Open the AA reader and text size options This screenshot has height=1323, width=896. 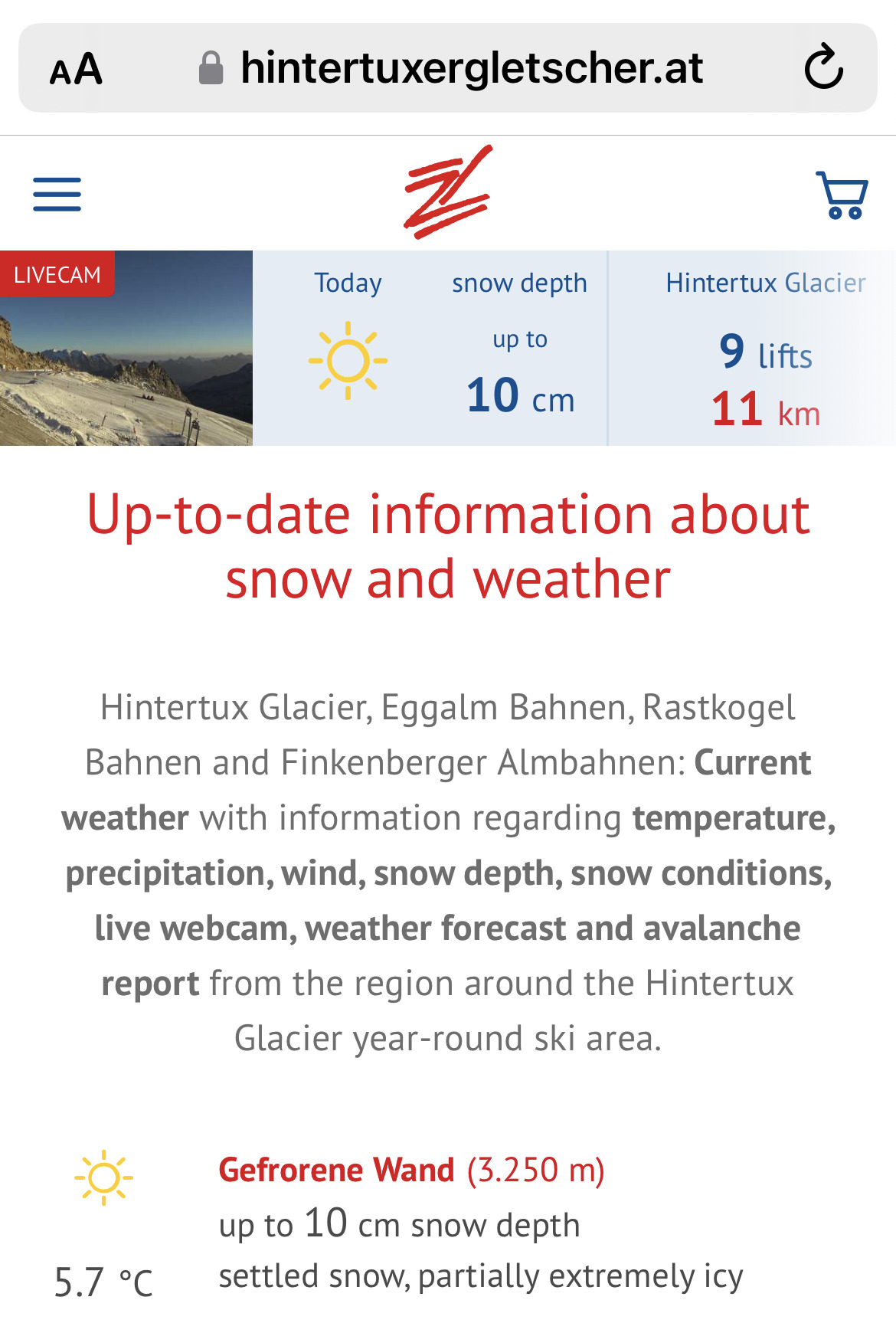[76, 70]
